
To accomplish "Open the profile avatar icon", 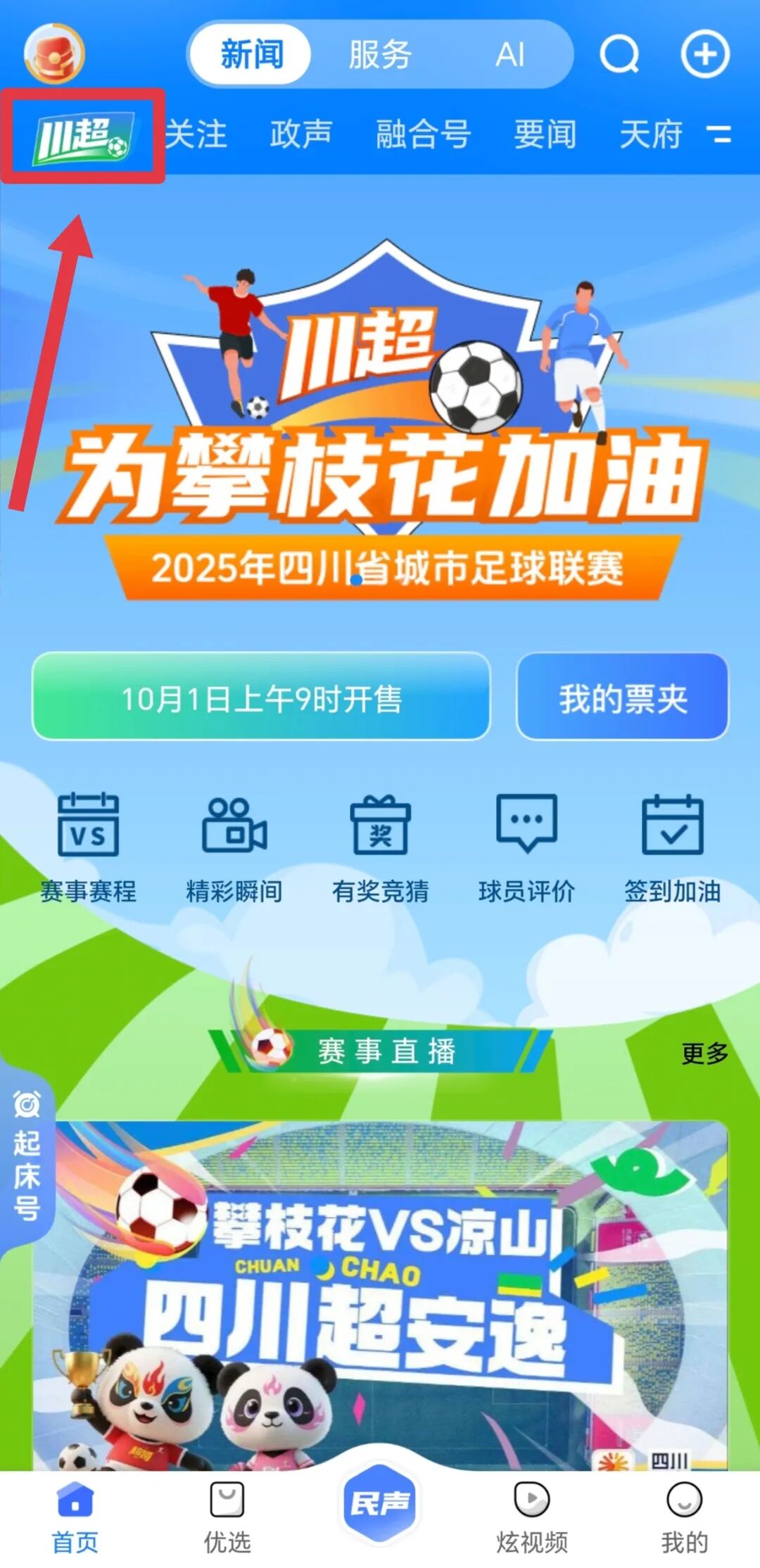I will pyautogui.click(x=54, y=53).
